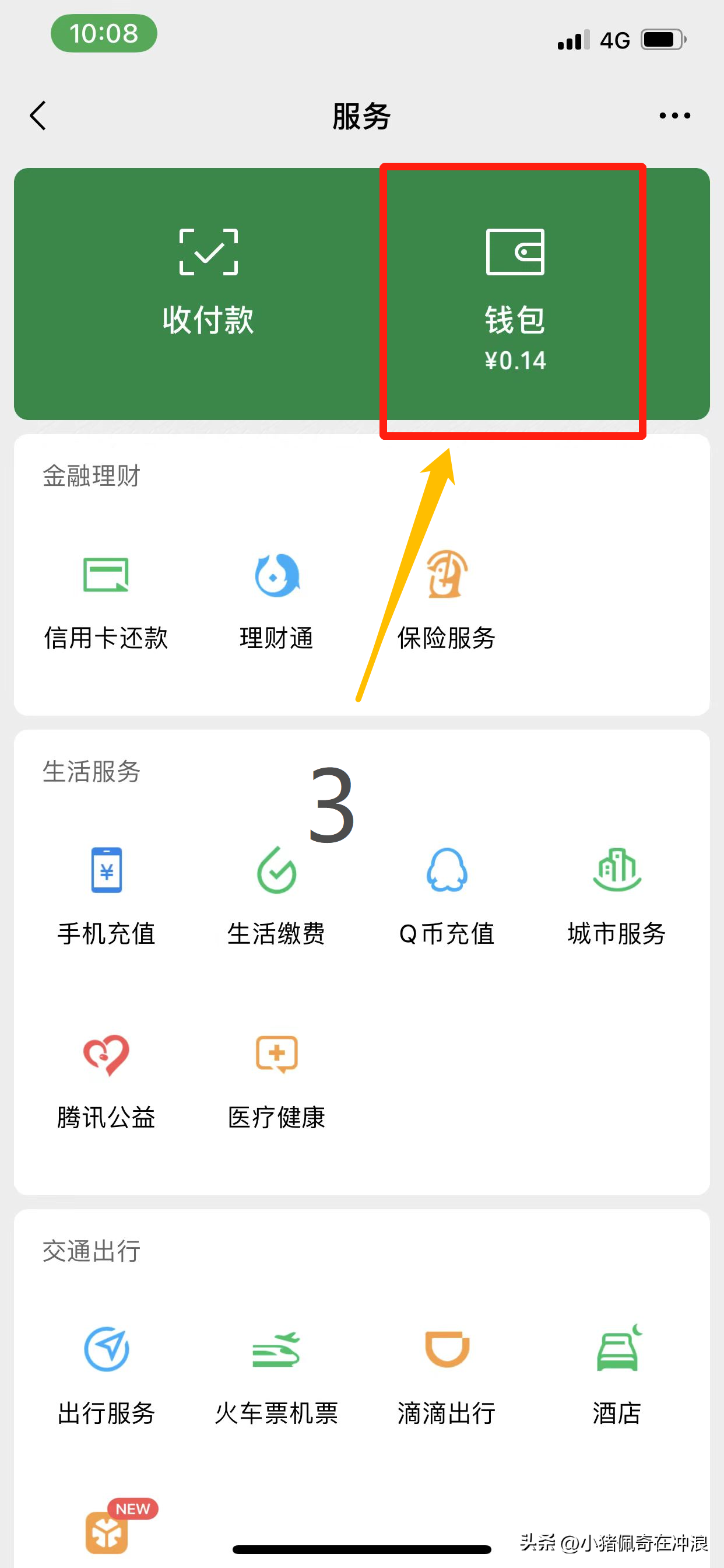
Task: Open 收付款 to pay or receive
Action: 208,286
